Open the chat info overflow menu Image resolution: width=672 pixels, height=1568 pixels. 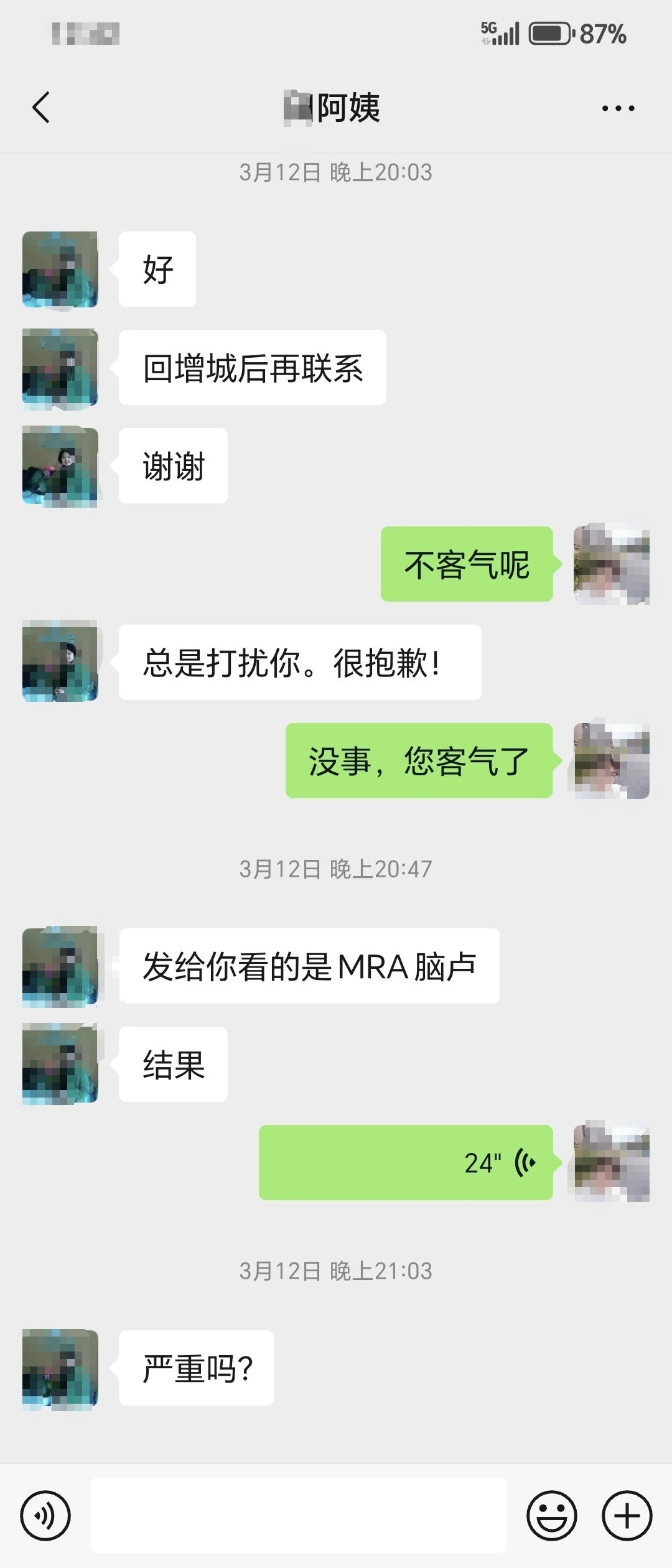point(618,108)
